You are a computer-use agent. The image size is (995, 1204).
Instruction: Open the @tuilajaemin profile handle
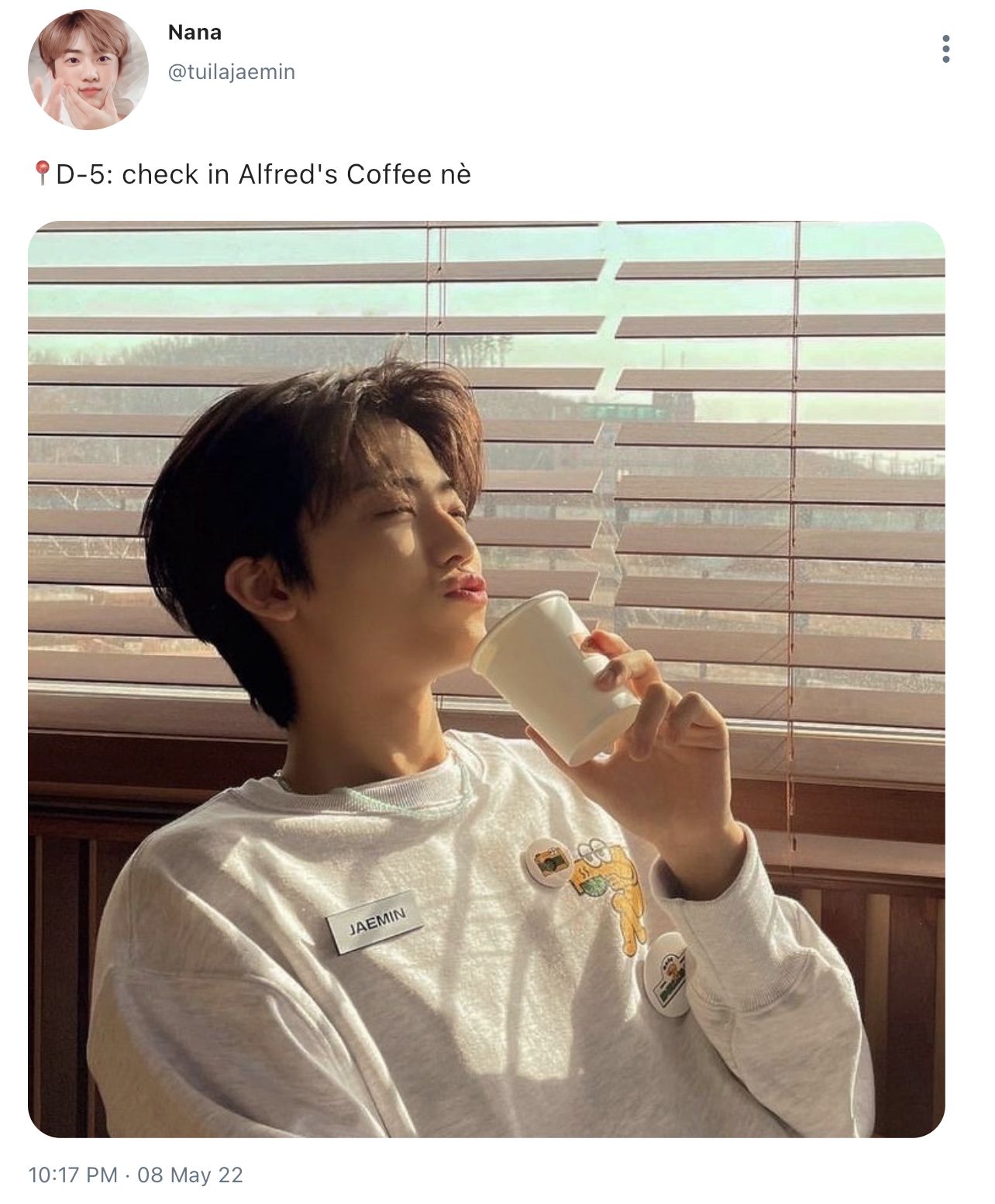point(231,72)
